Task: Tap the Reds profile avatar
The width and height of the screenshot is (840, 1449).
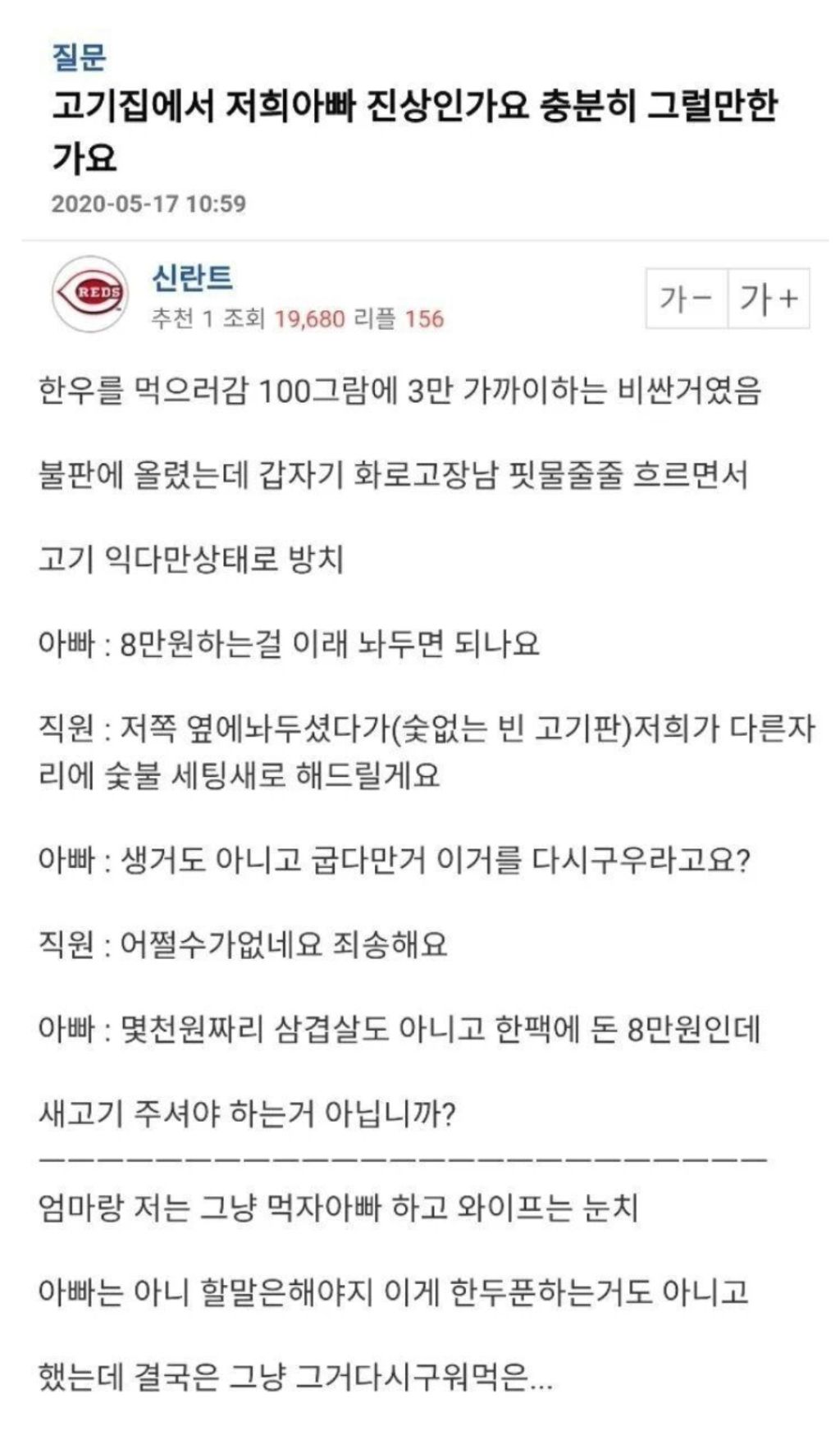Action: 89,294
